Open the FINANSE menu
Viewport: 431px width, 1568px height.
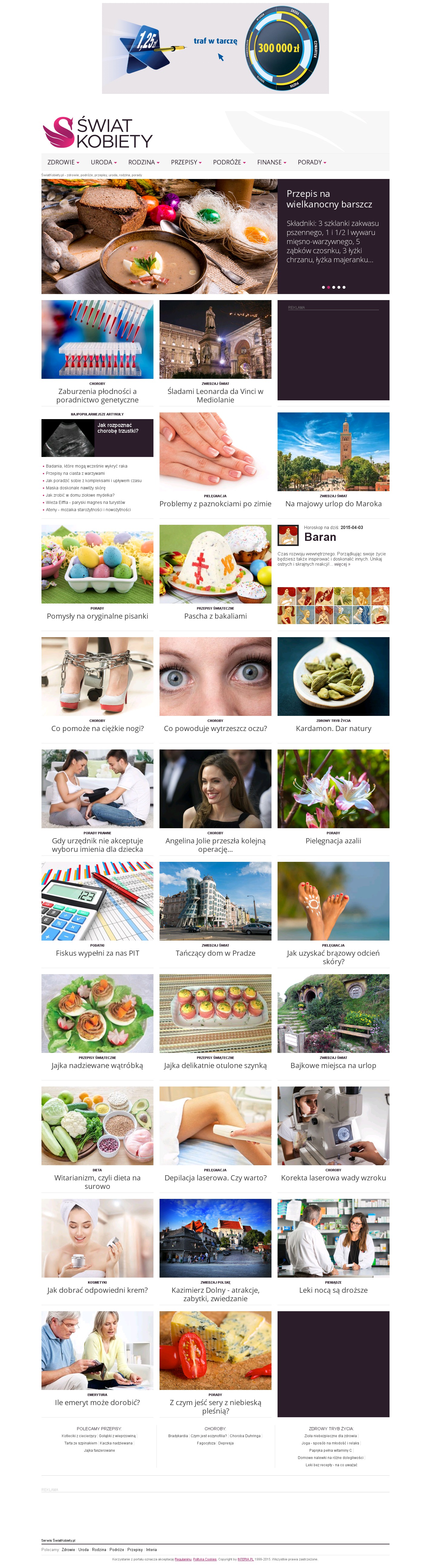(x=271, y=163)
